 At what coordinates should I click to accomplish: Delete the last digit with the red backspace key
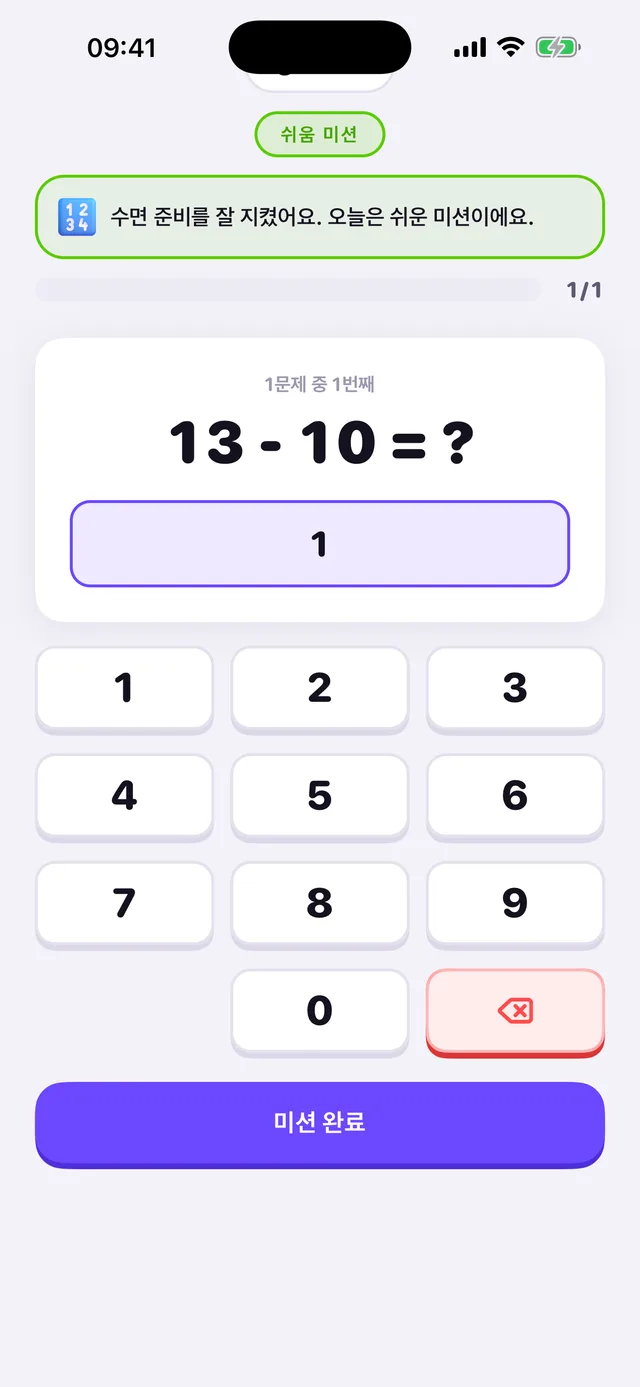515,1012
